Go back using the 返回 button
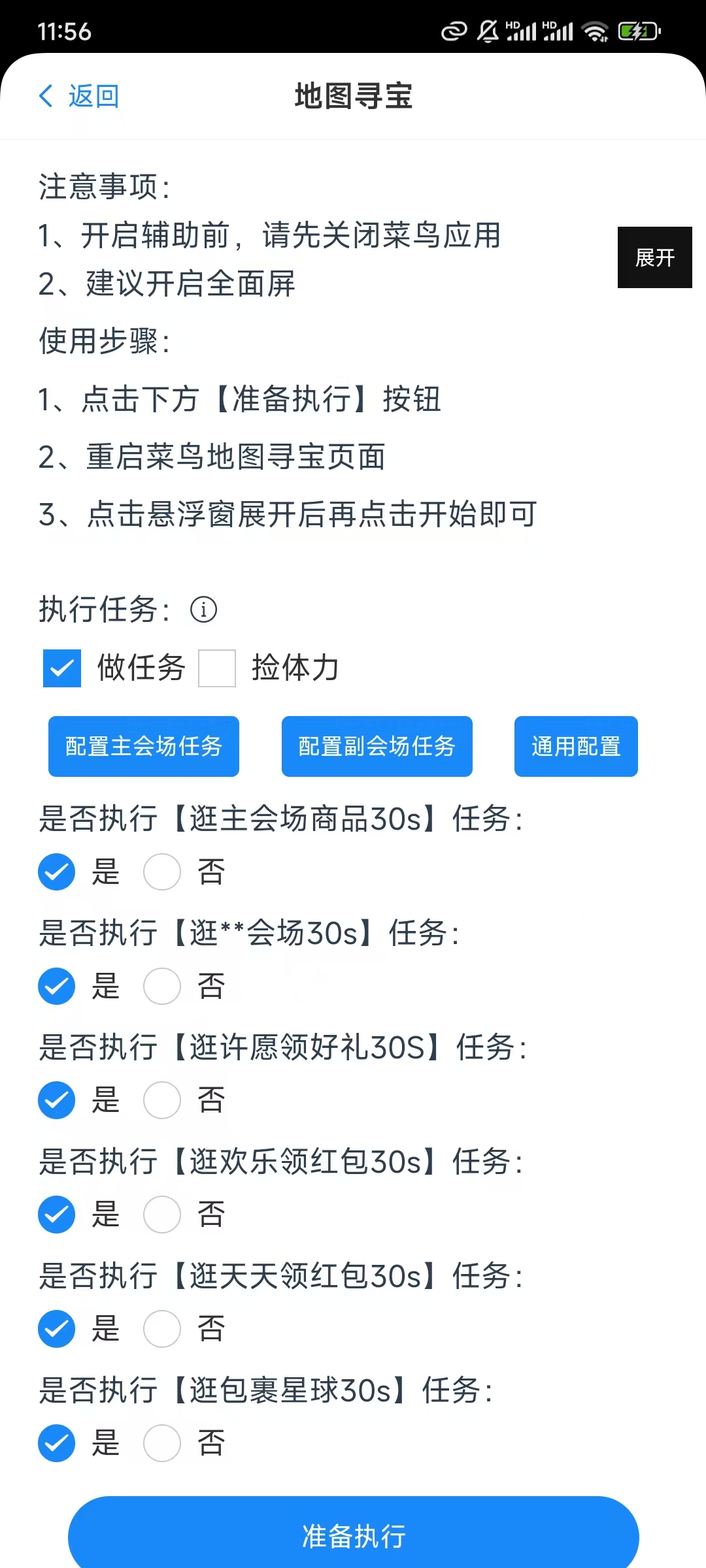The image size is (706, 1568). tap(79, 96)
